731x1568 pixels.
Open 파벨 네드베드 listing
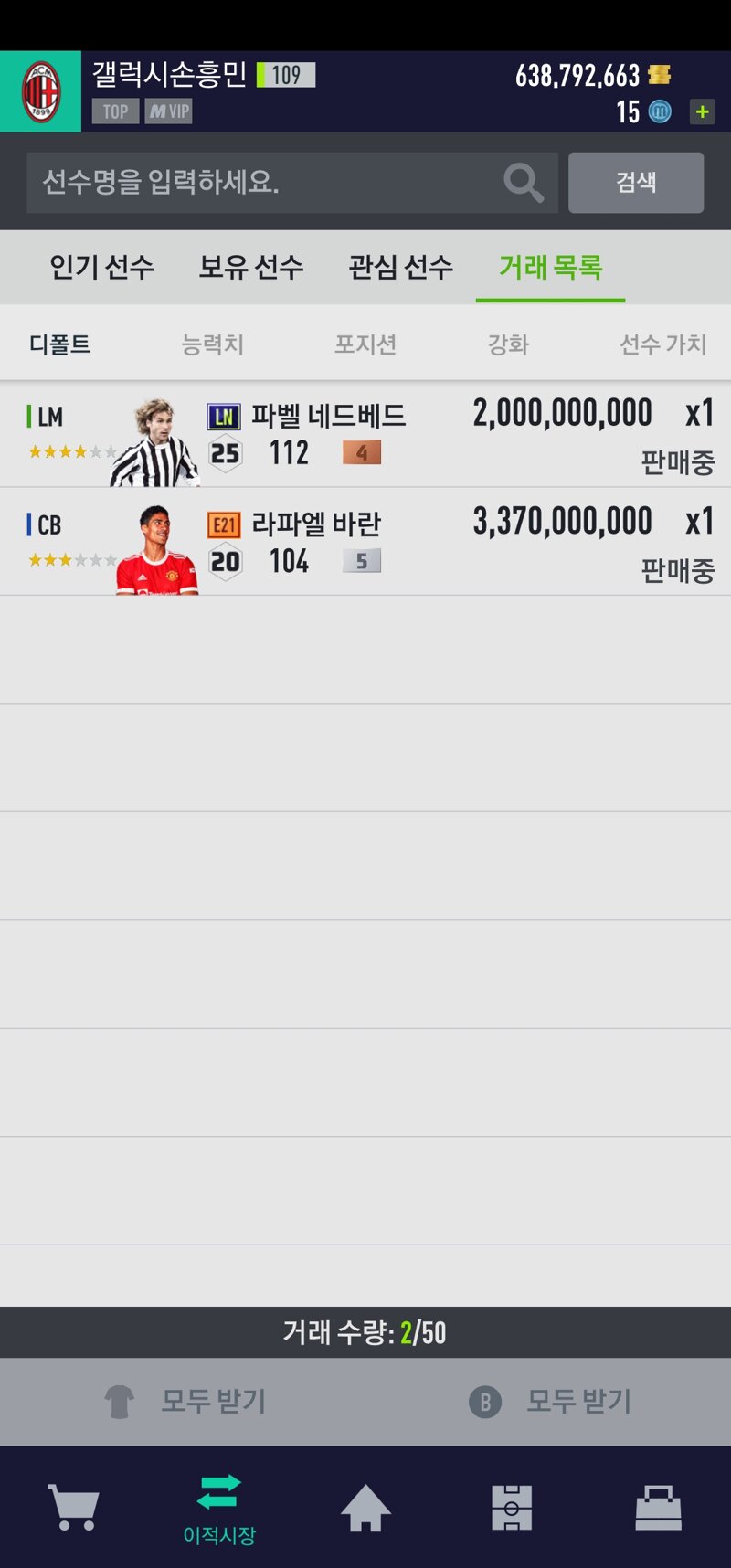click(x=365, y=434)
